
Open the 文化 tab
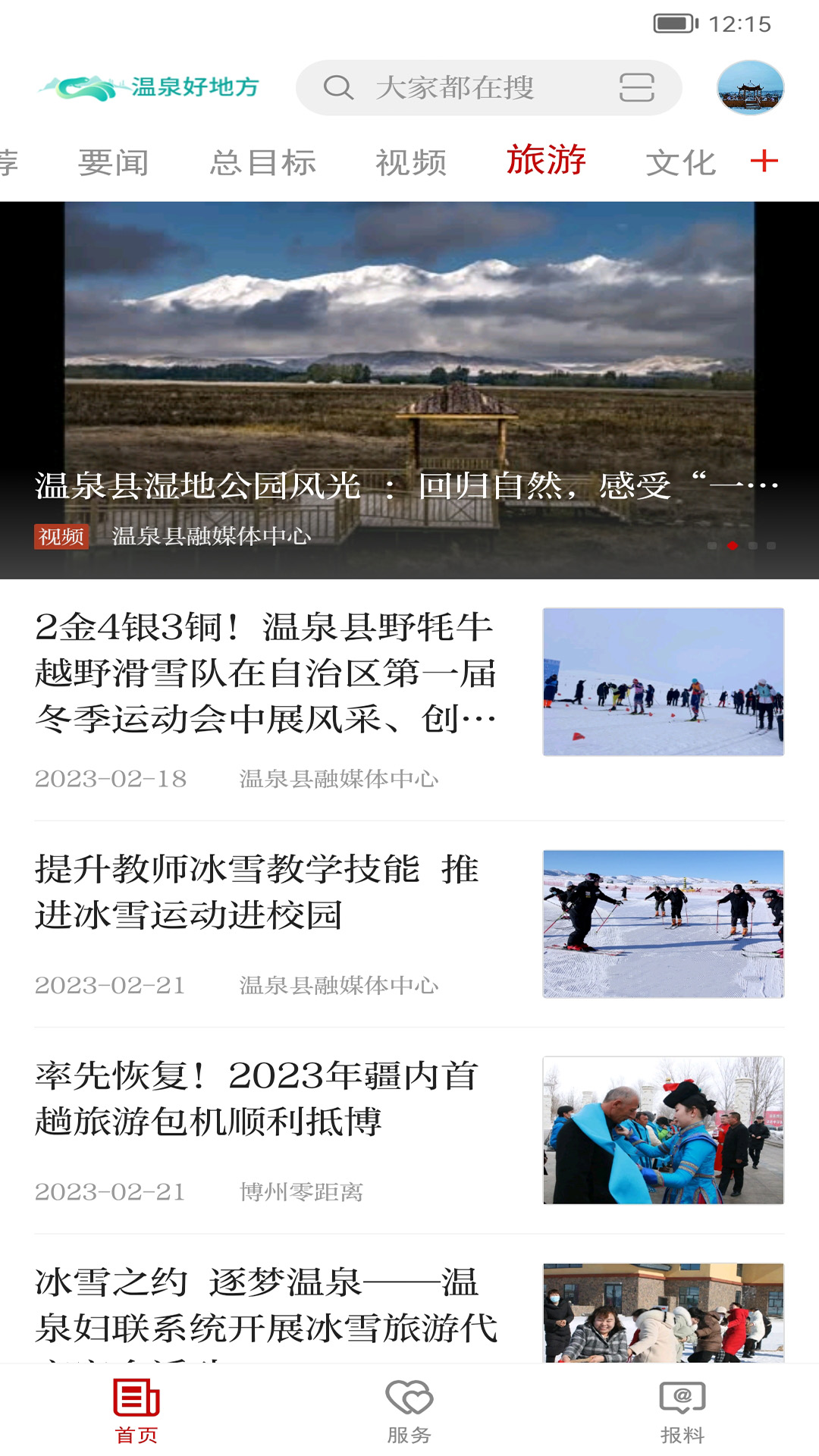680,162
